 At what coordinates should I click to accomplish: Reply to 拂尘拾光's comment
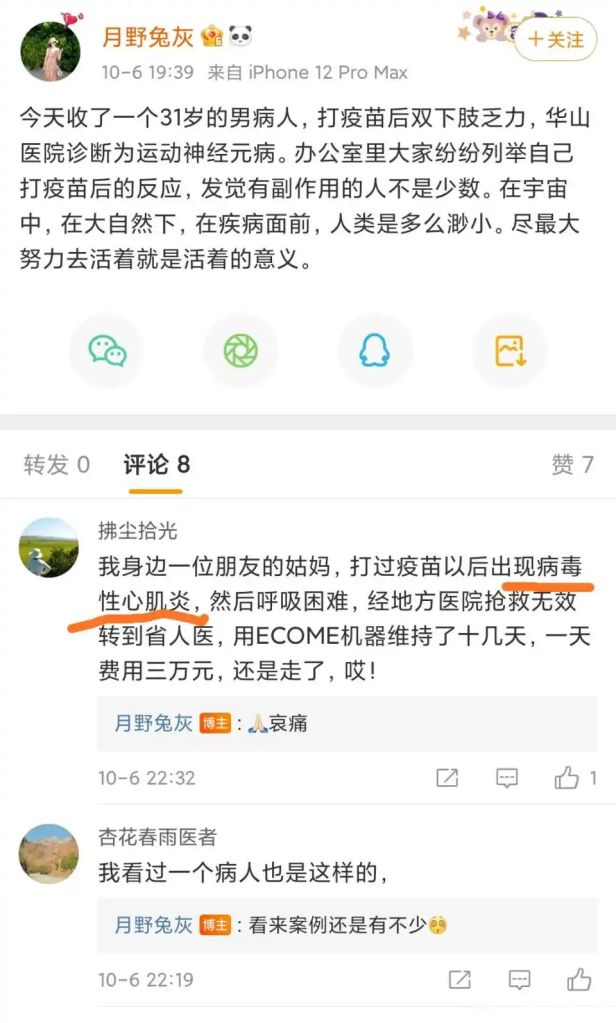(x=507, y=777)
